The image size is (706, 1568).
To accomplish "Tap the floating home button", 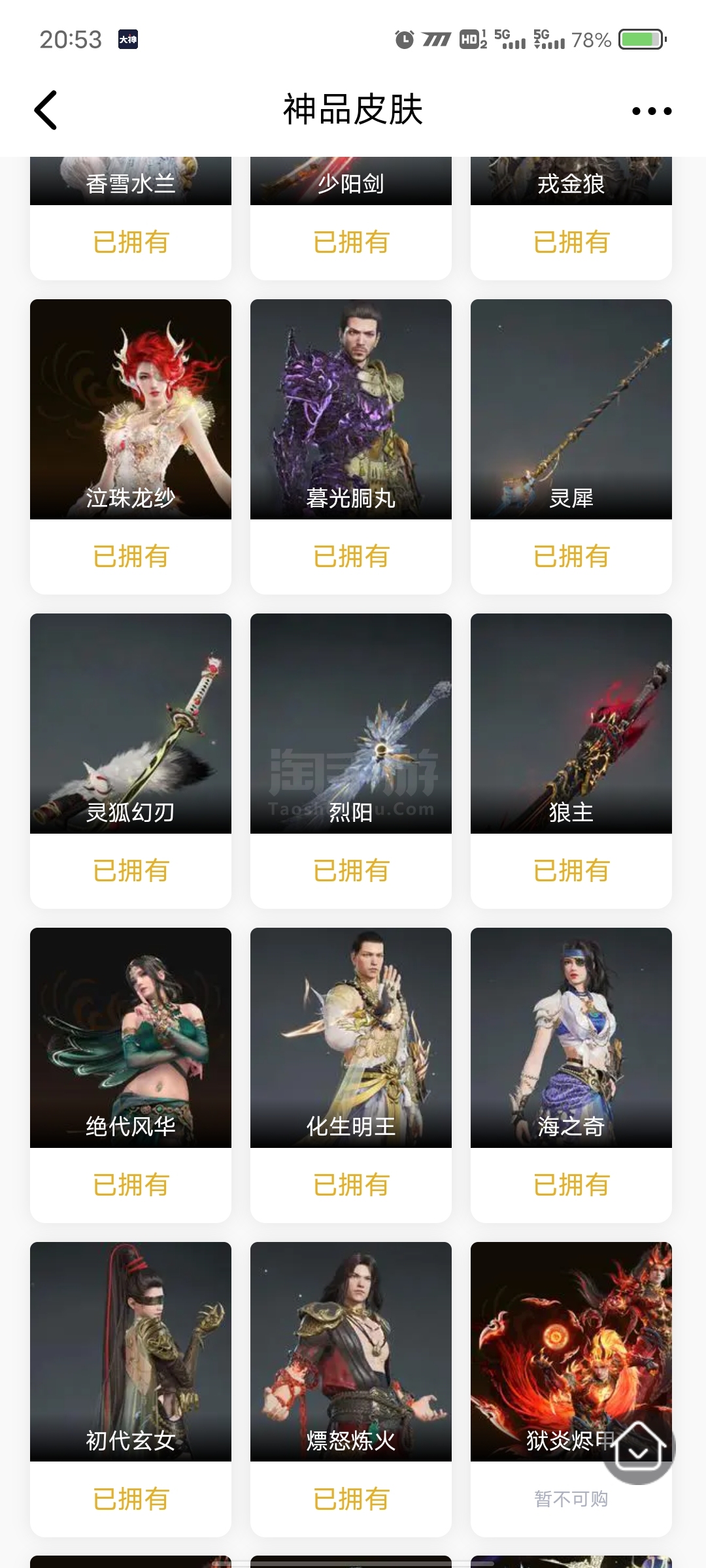I will click(x=638, y=1449).
